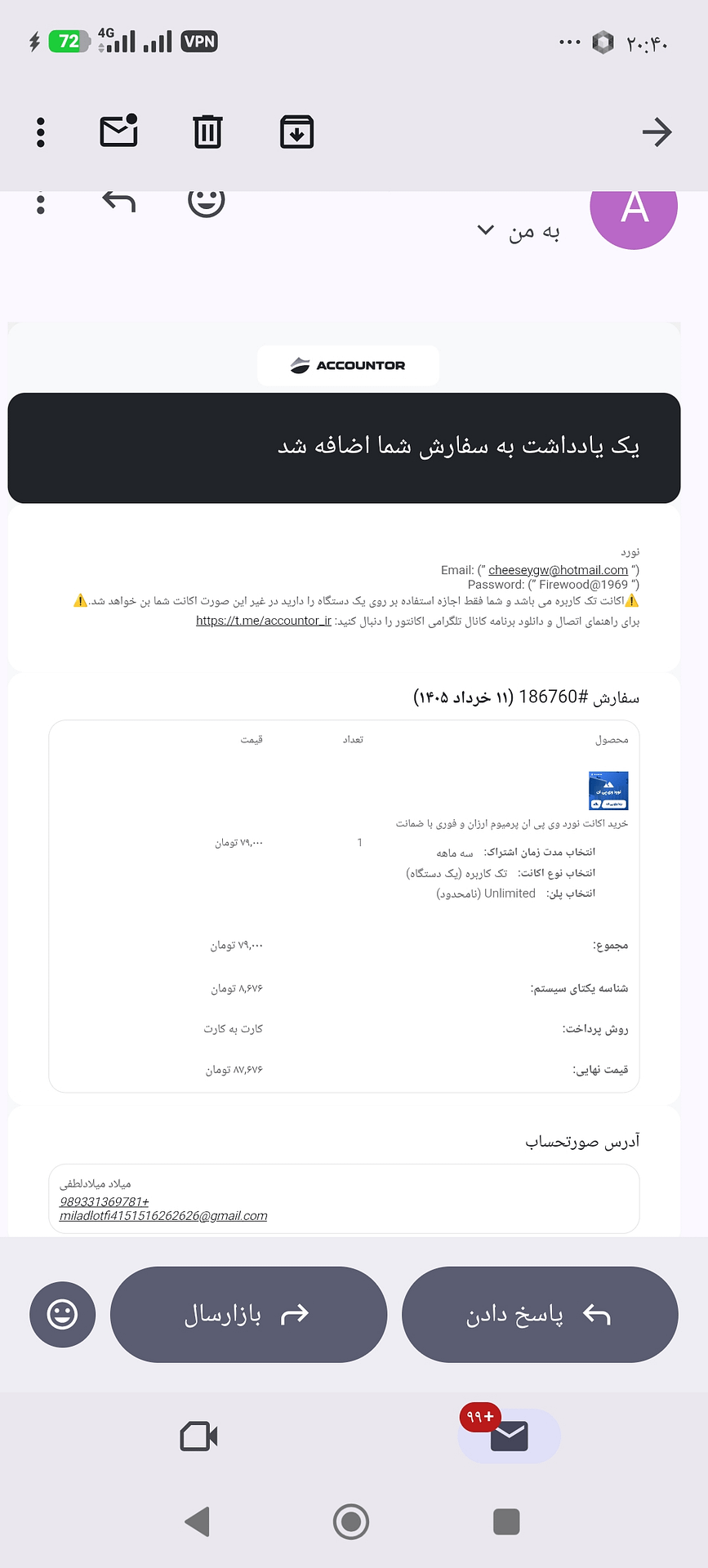Add an emoji reaction from bottom bar

[63, 1315]
